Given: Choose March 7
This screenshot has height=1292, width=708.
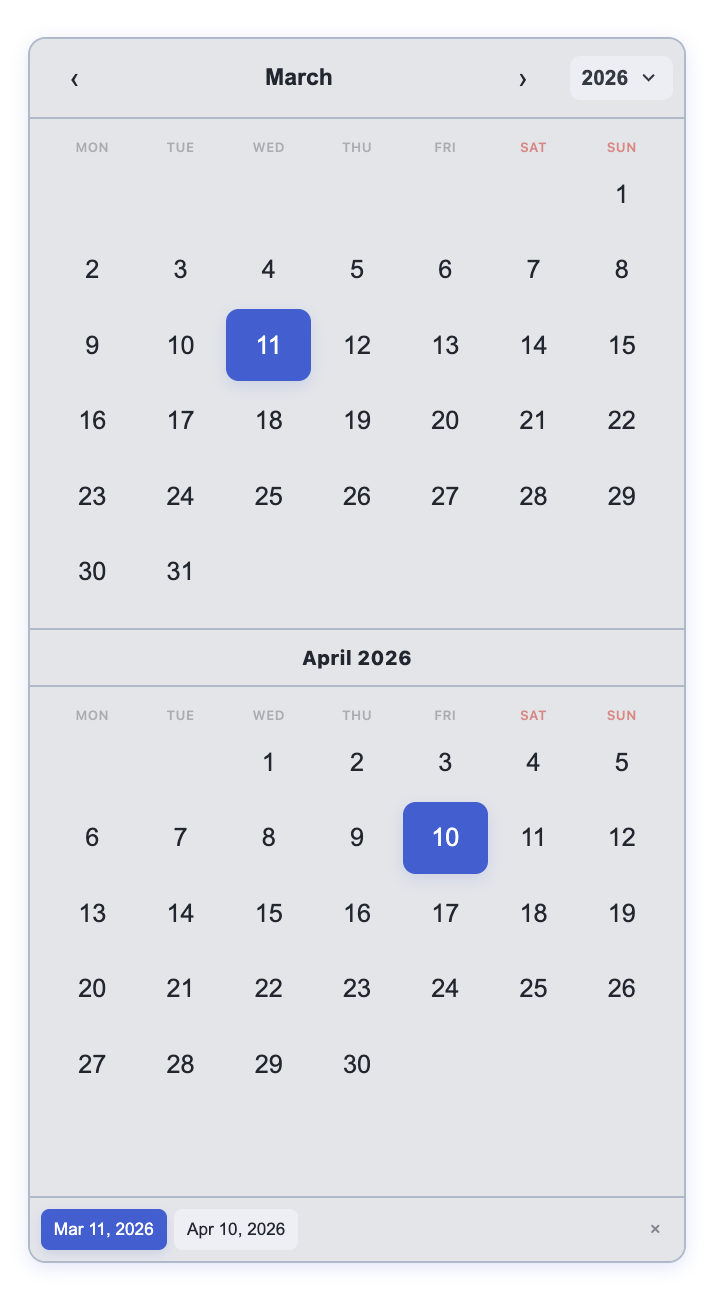Looking at the screenshot, I should click(533, 269).
